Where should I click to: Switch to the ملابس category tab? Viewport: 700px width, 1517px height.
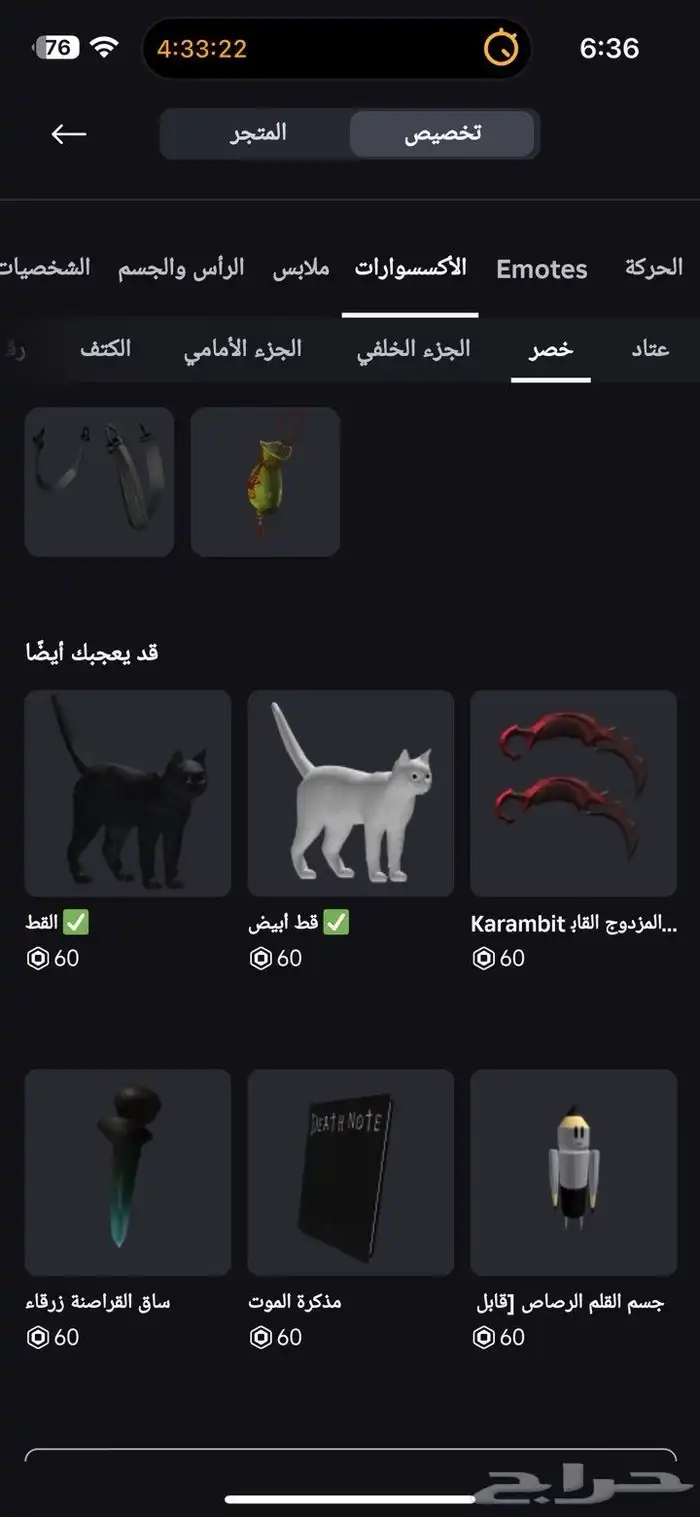point(301,269)
